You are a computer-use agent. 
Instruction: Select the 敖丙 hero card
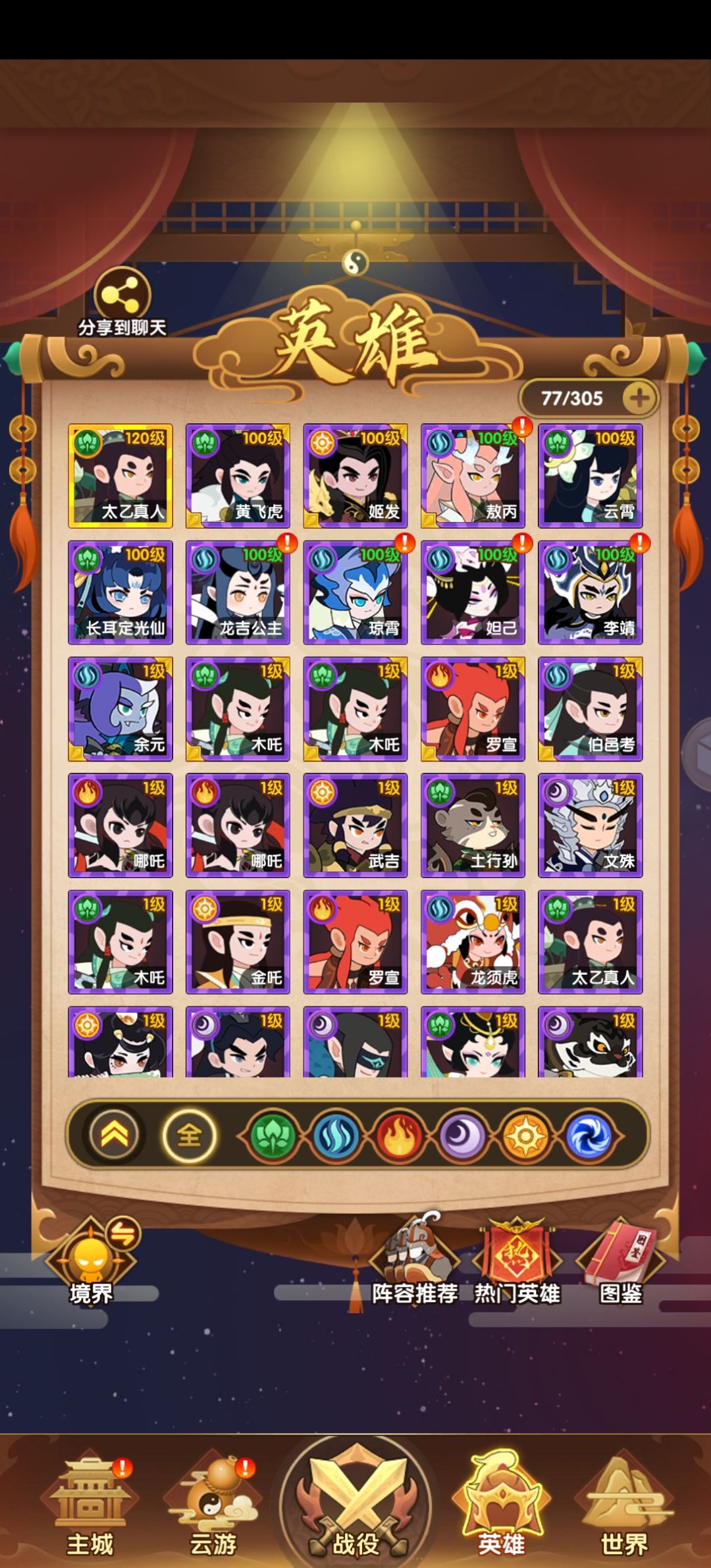473,475
